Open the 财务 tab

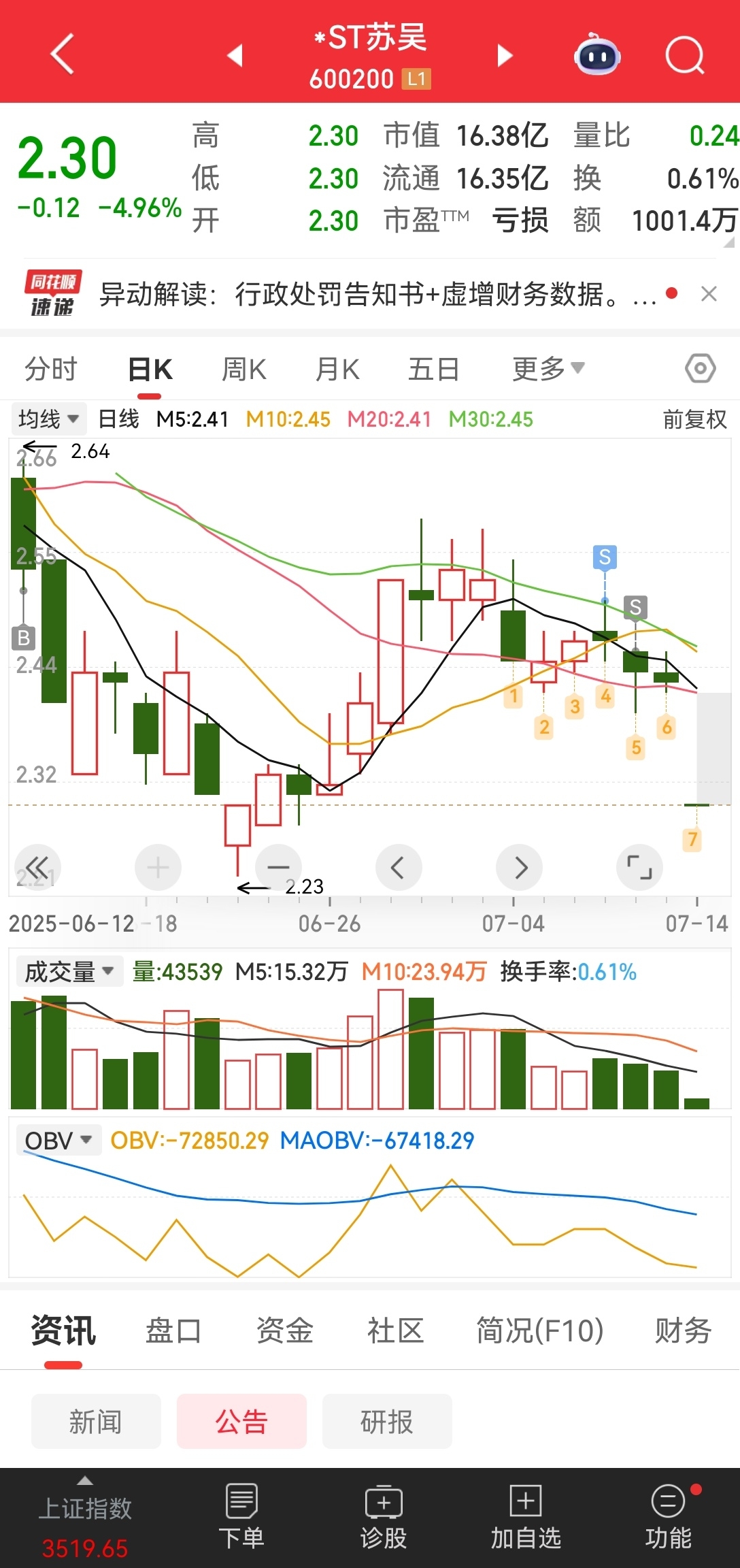tap(683, 1330)
